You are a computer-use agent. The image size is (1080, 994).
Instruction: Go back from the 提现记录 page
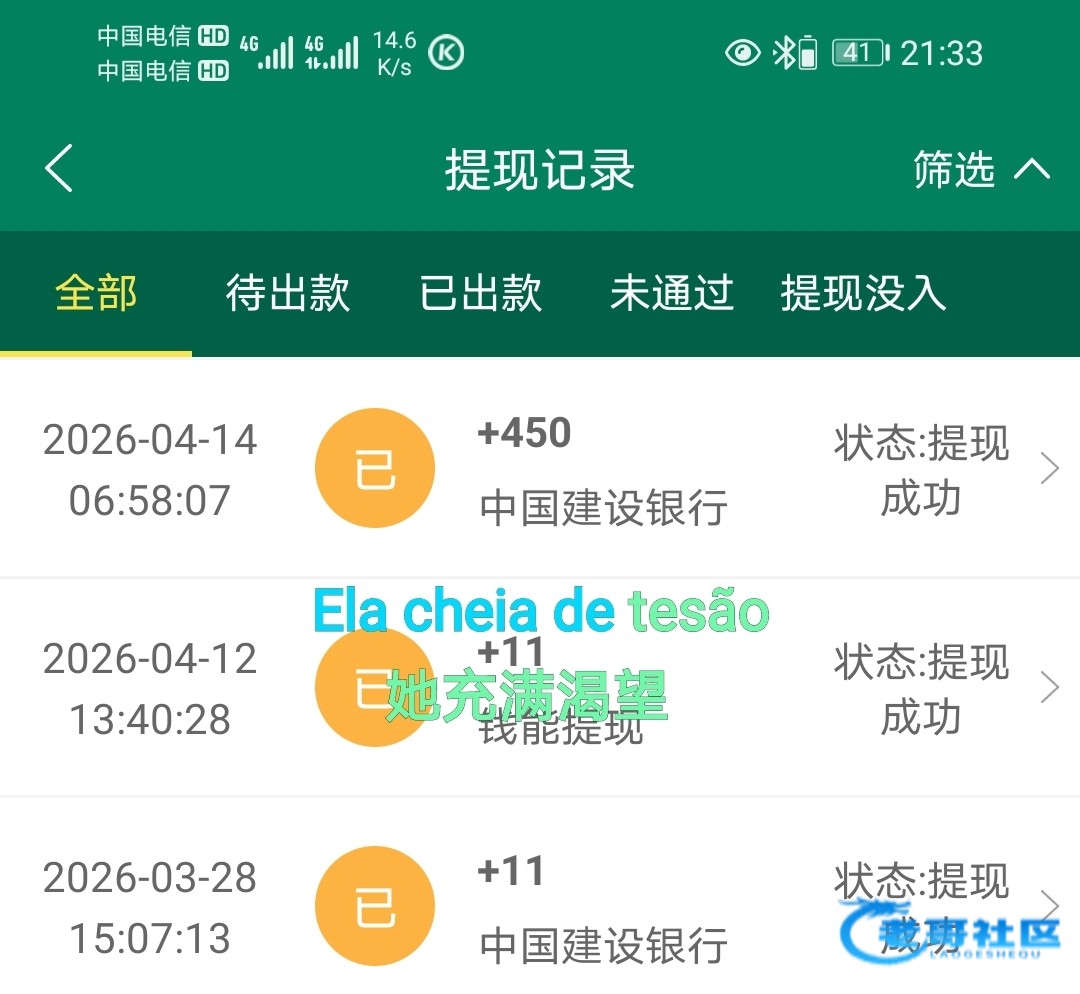(60, 168)
